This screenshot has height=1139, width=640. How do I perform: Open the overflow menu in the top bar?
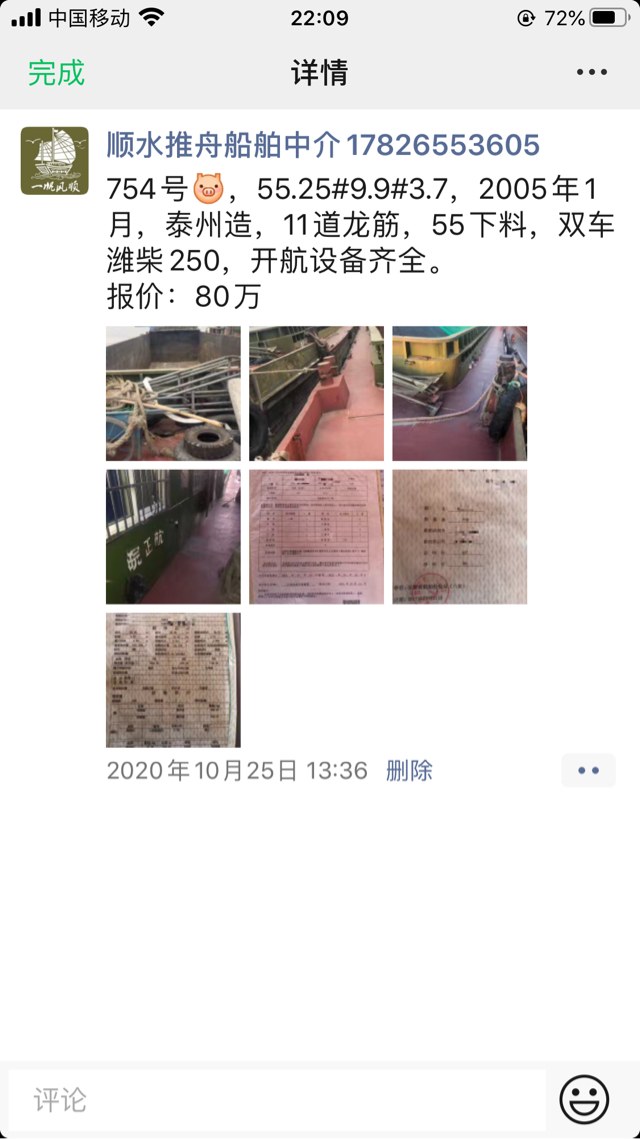pos(591,73)
